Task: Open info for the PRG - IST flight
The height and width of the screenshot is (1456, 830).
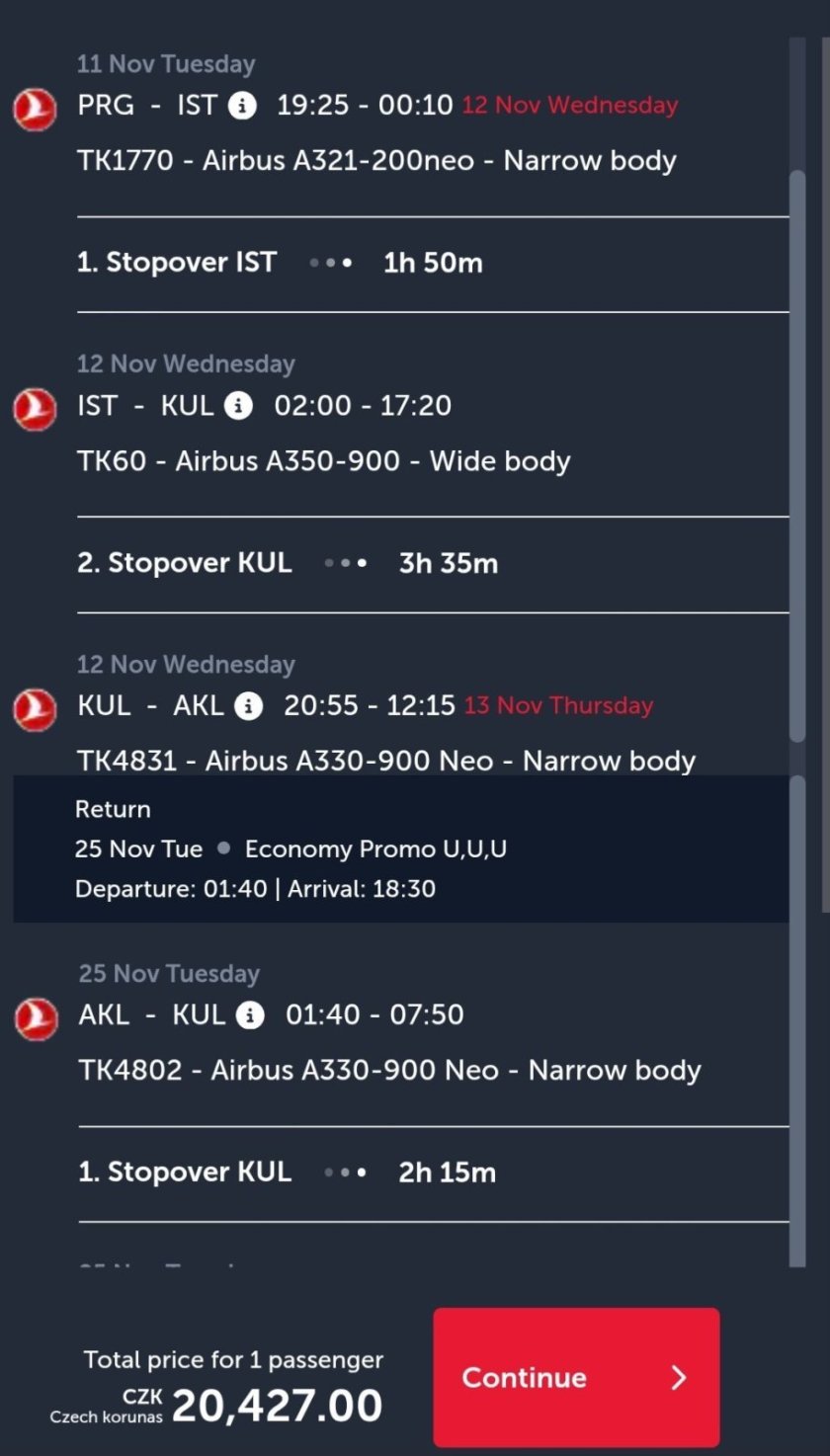Action: pyautogui.click(x=242, y=106)
